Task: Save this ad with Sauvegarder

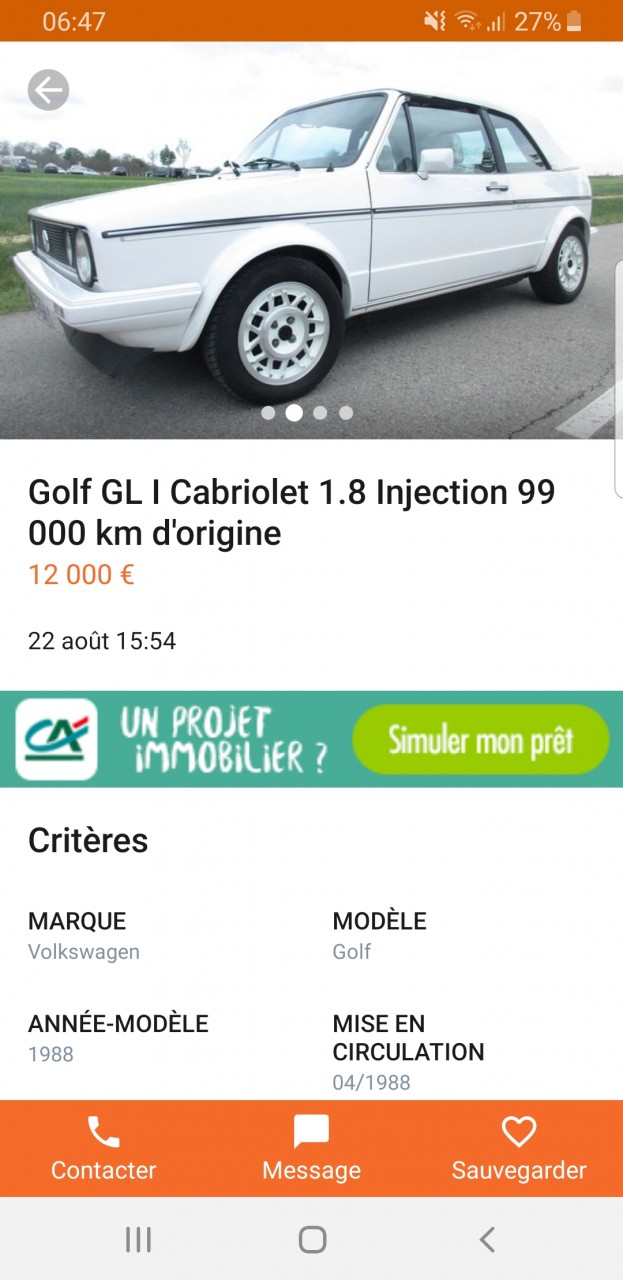Action: [x=518, y=1148]
